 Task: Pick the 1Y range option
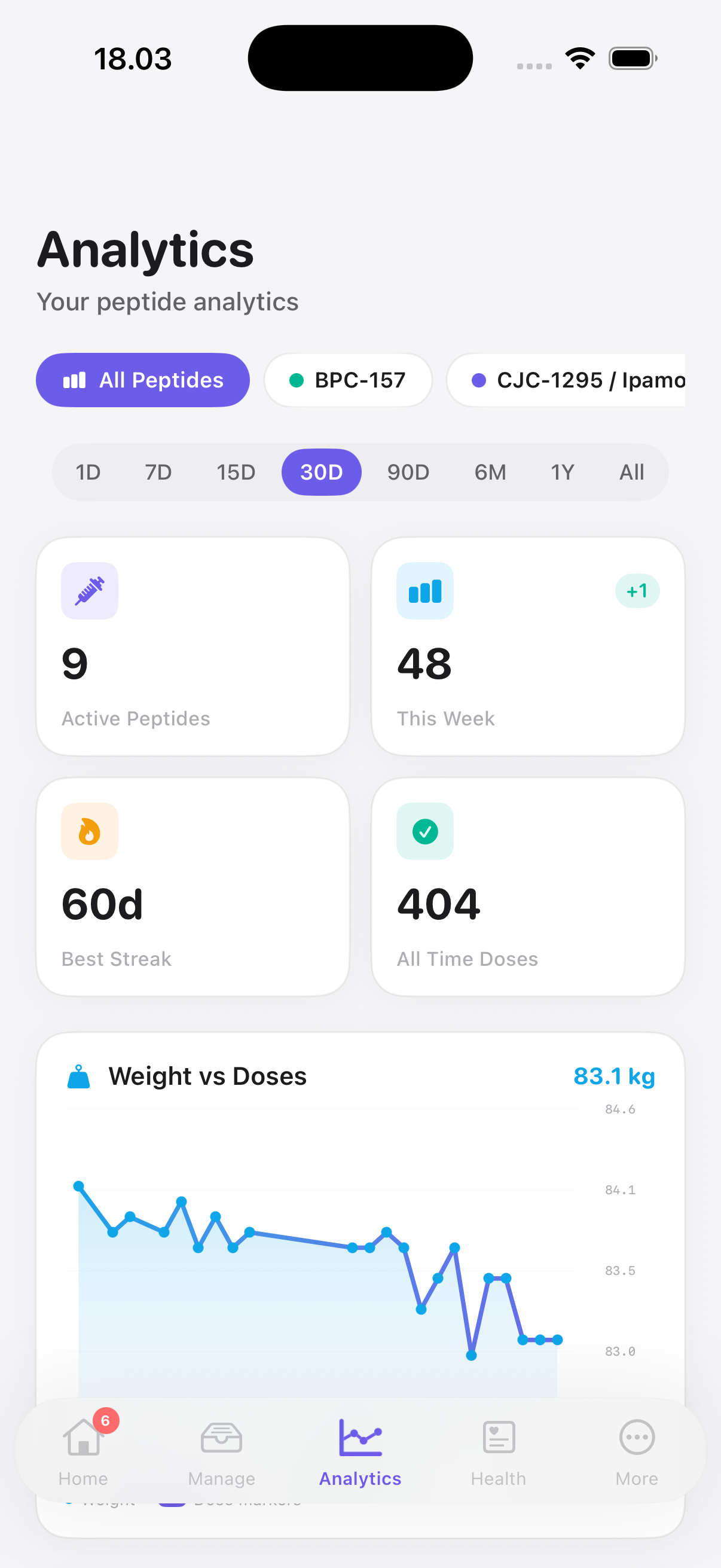(561, 472)
